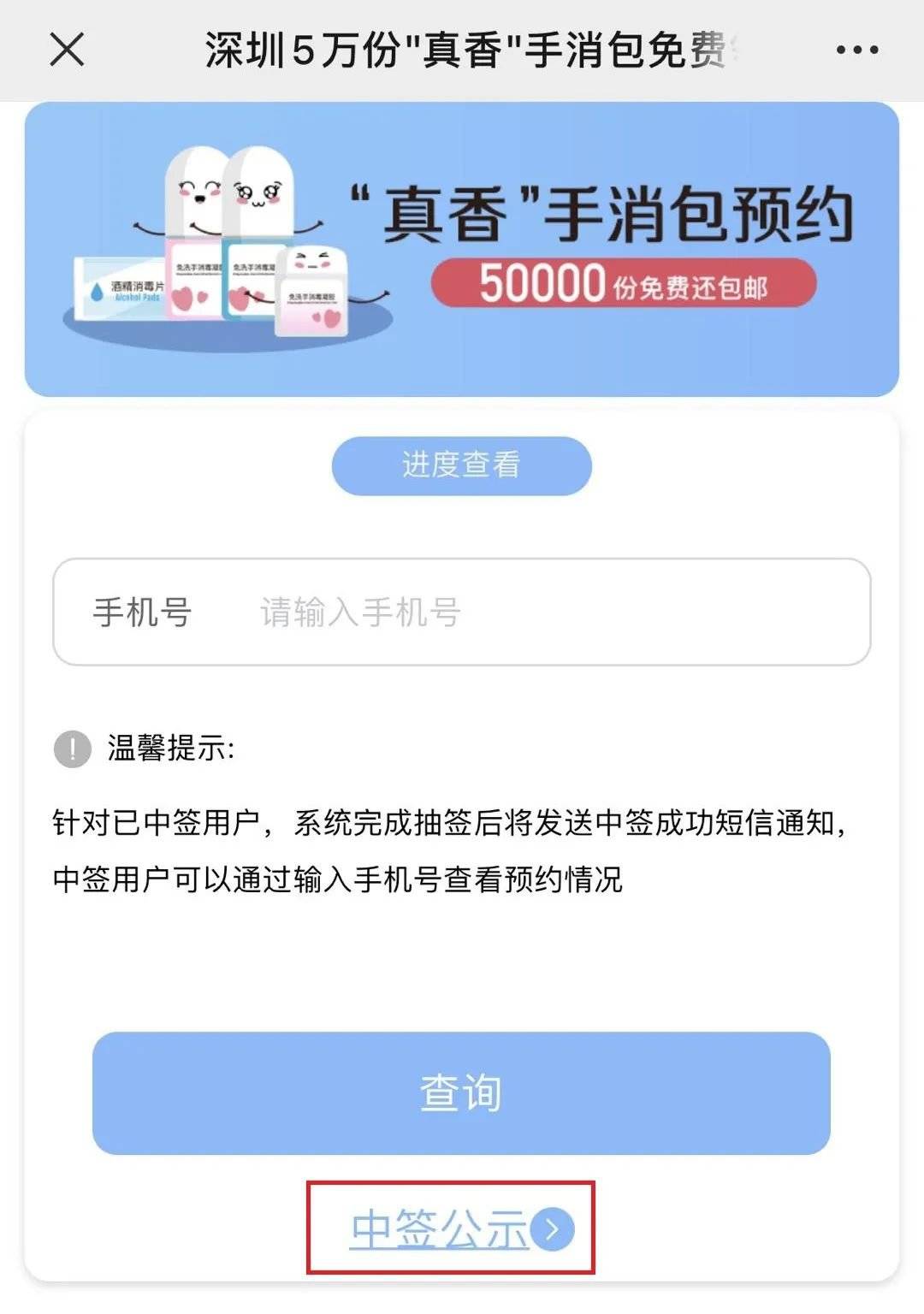Select the rounded phone input box border
924x1314 pixels.
[x=462, y=612]
